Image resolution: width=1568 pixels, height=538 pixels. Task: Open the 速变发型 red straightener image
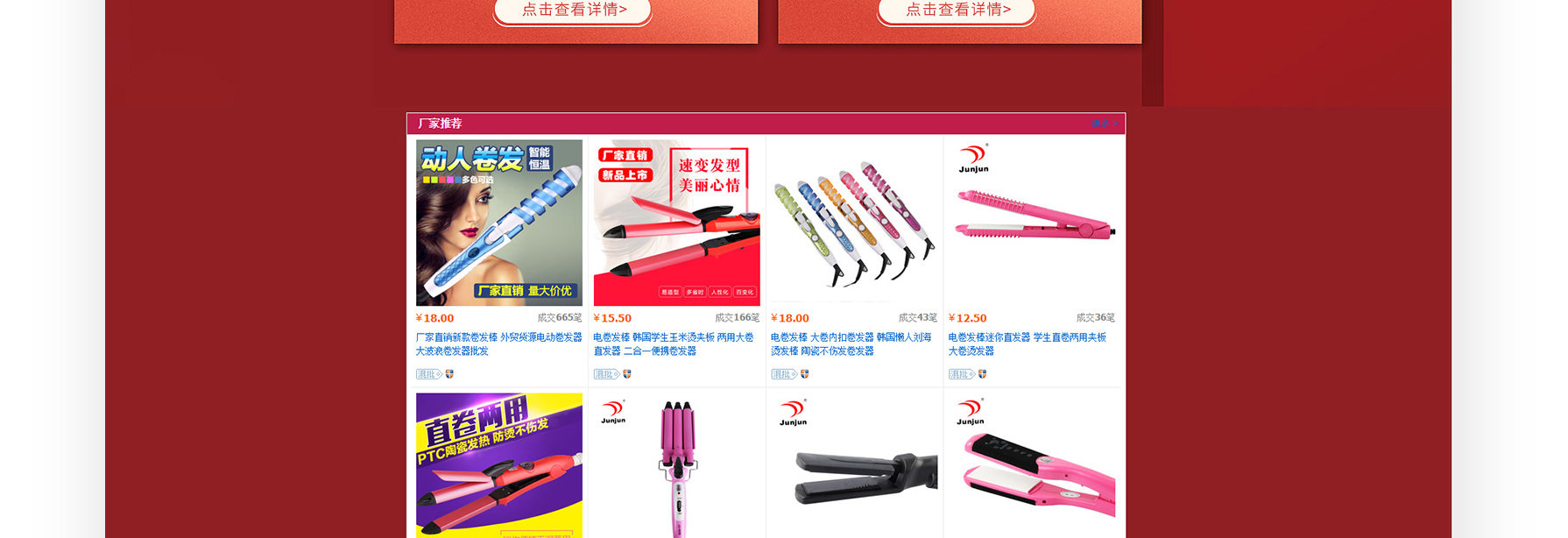(676, 223)
